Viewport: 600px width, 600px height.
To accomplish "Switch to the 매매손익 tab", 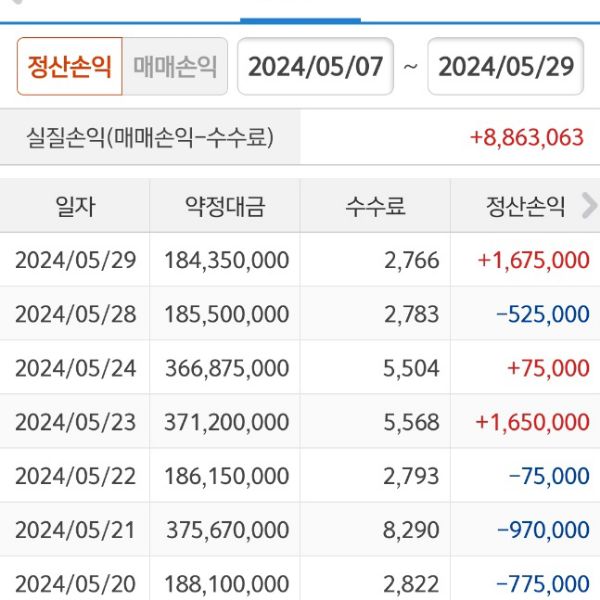I will point(174,67).
